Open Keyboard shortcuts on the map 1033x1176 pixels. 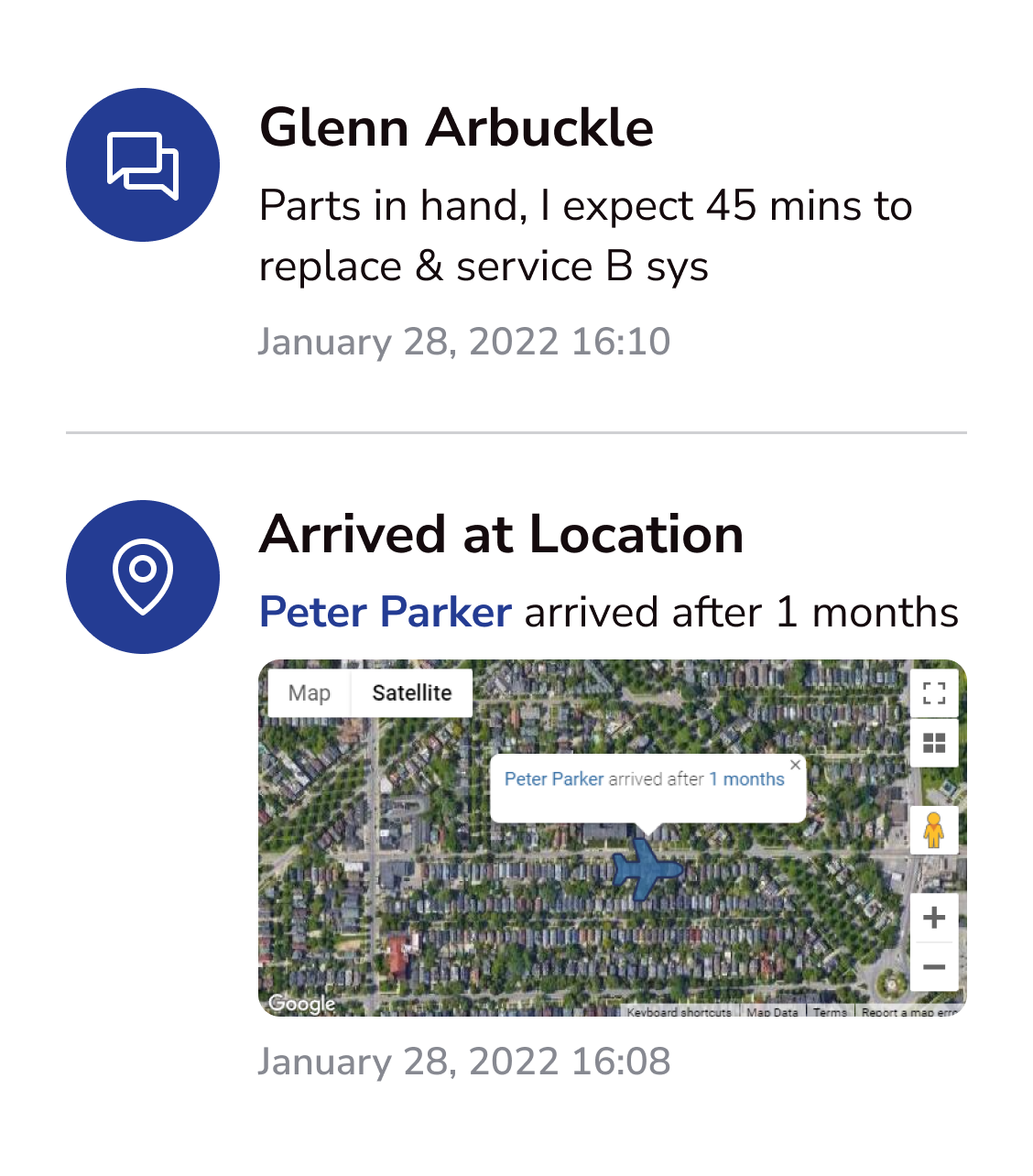coord(680,1012)
